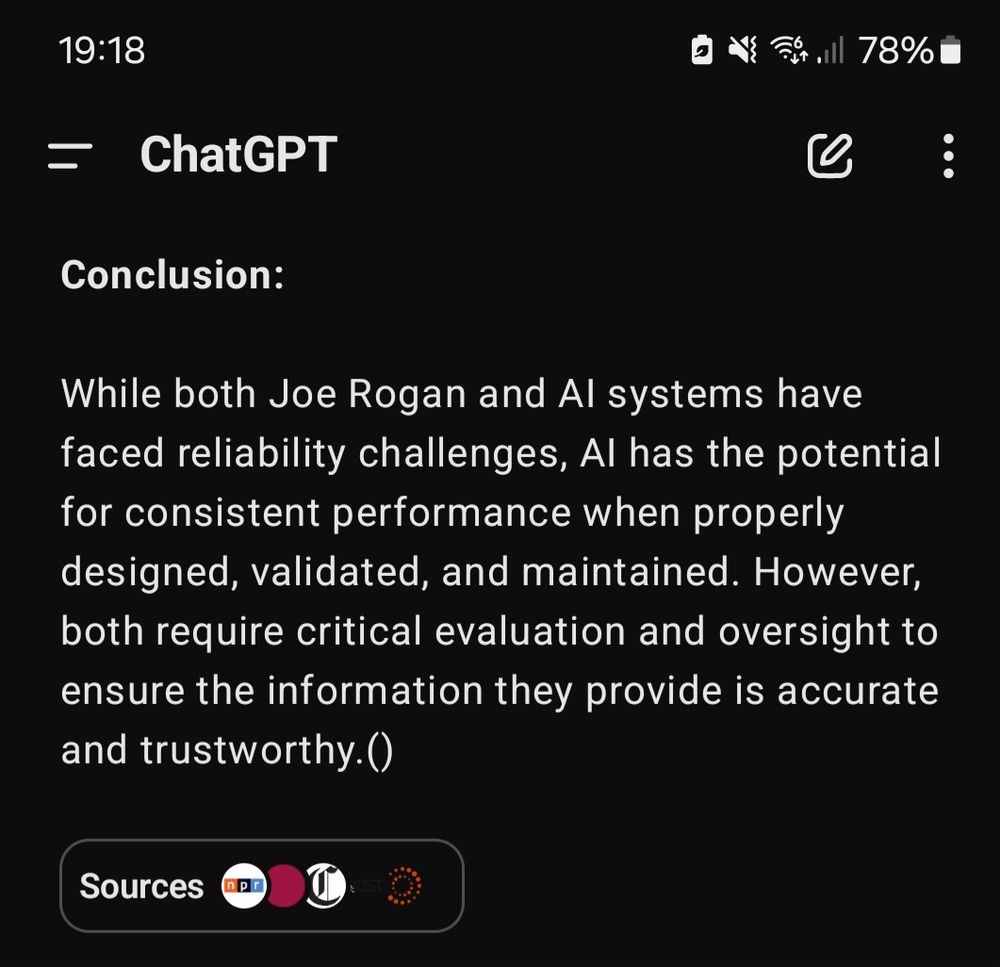Open the three-dot overflow menu
Viewport: 1000px width, 967px height.
[948, 156]
